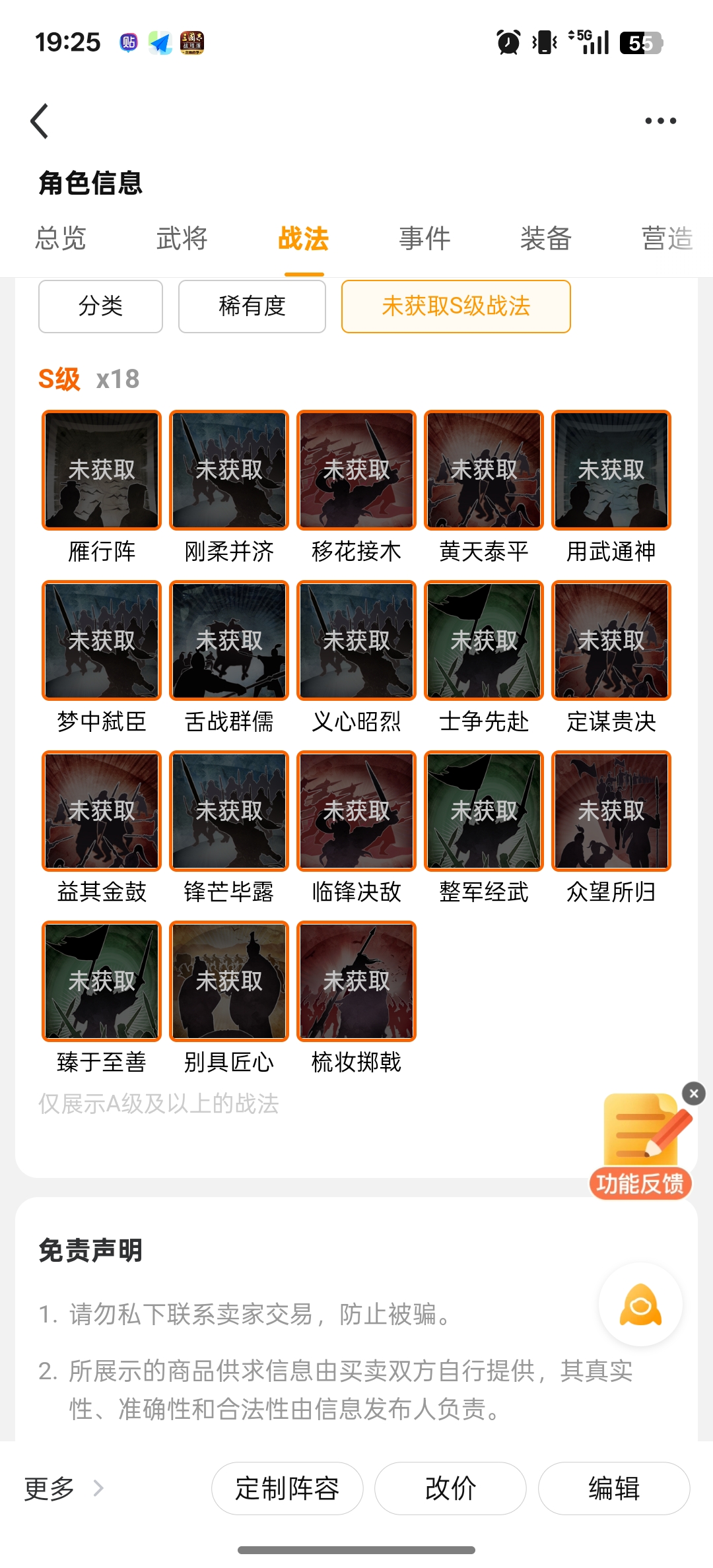713x1568 pixels.
Task: Open the 事件 tab
Action: pyautogui.click(x=424, y=238)
